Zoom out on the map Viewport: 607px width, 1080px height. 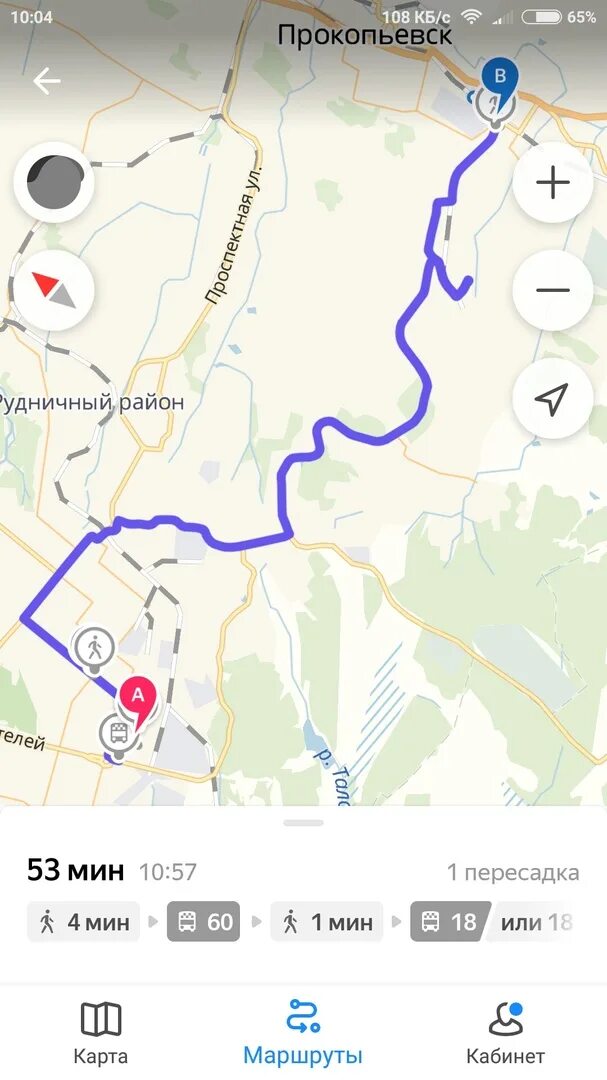[x=552, y=291]
